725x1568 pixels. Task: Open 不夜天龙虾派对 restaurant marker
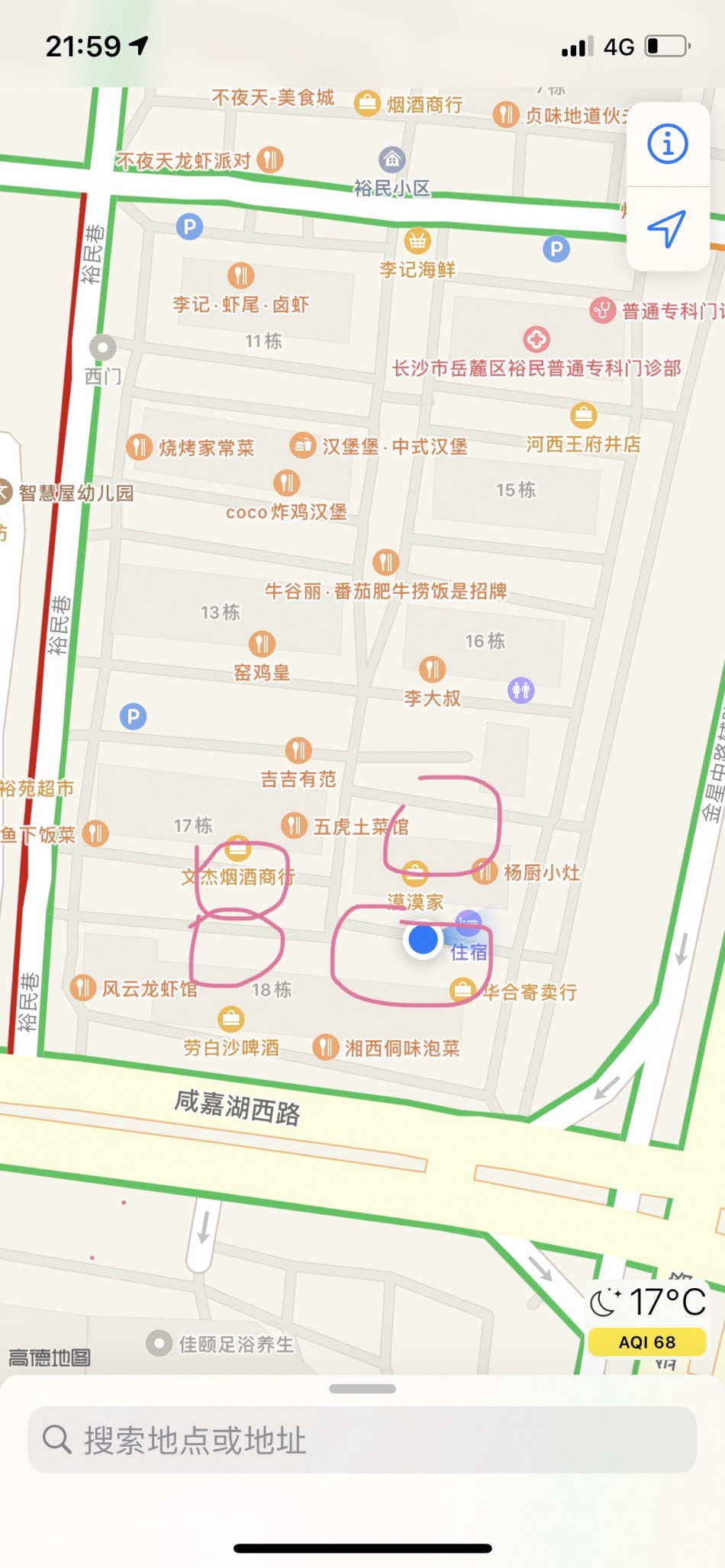point(269,160)
